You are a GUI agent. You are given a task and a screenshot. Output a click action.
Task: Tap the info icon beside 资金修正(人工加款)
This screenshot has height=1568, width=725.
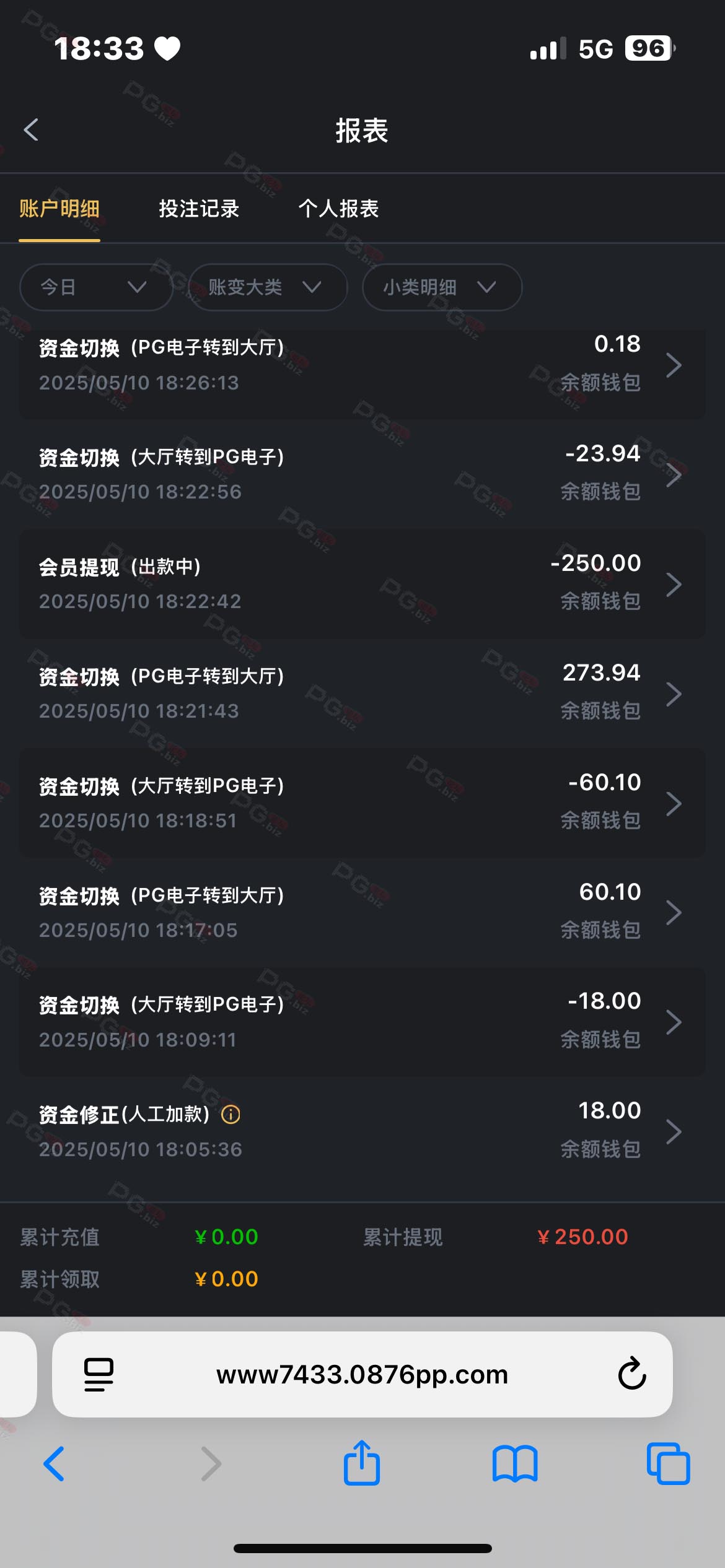[231, 1115]
